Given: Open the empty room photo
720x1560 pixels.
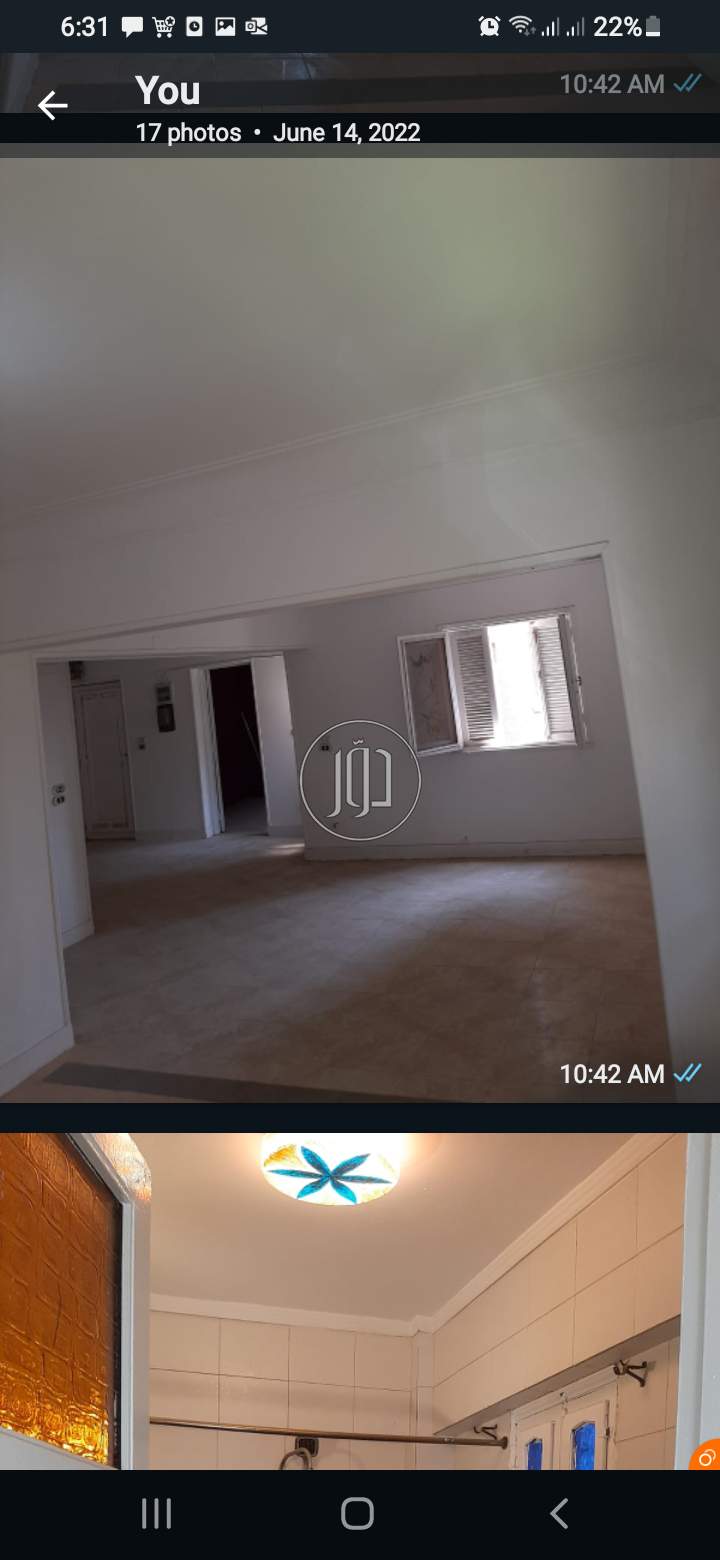Looking at the screenshot, I should [360, 630].
